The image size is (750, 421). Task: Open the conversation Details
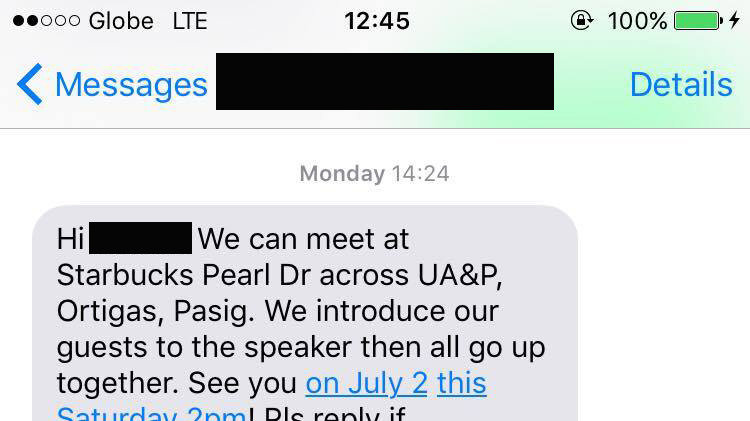click(x=680, y=85)
